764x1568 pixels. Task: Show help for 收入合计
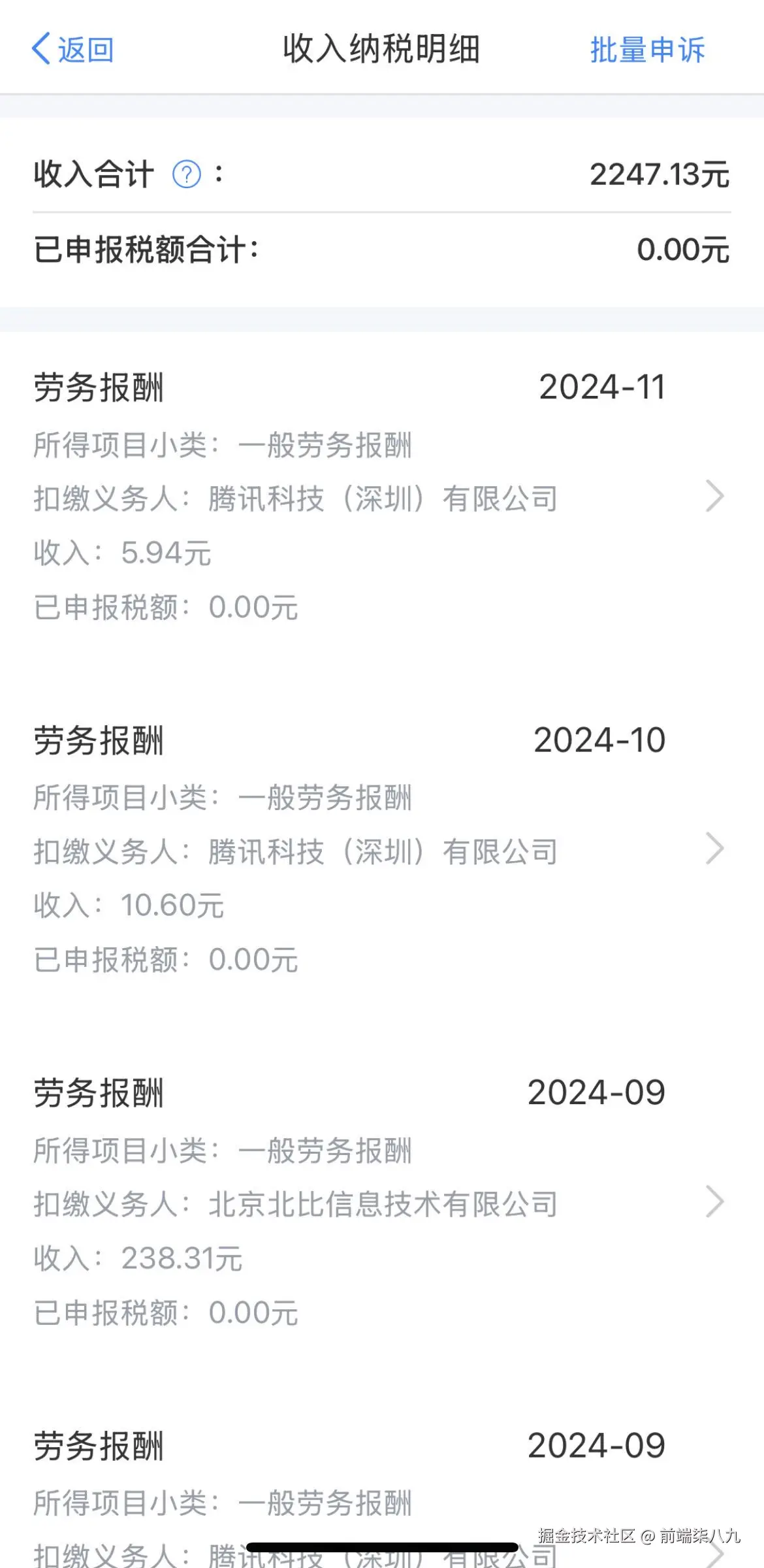(x=187, y=174)
